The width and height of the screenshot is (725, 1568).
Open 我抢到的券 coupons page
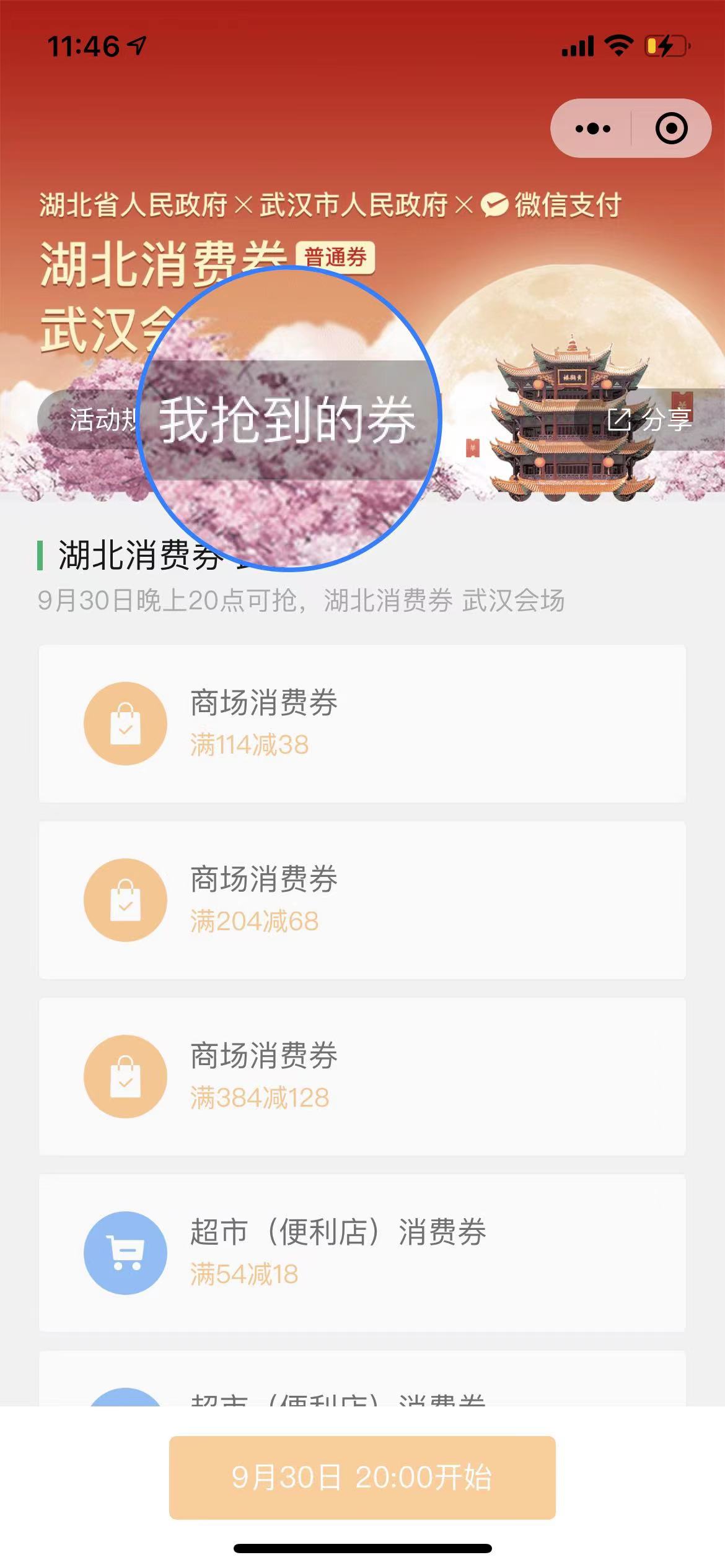288,420
